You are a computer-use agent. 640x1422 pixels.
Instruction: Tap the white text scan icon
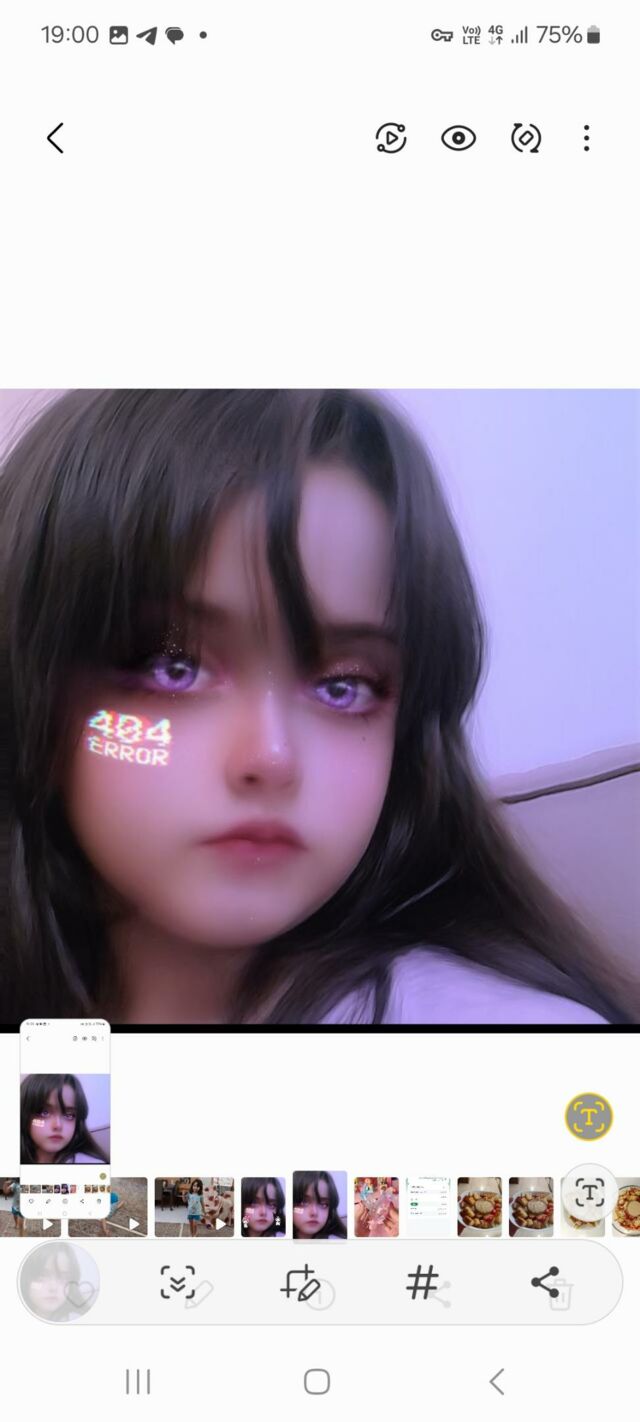(x=589, y=1192)
